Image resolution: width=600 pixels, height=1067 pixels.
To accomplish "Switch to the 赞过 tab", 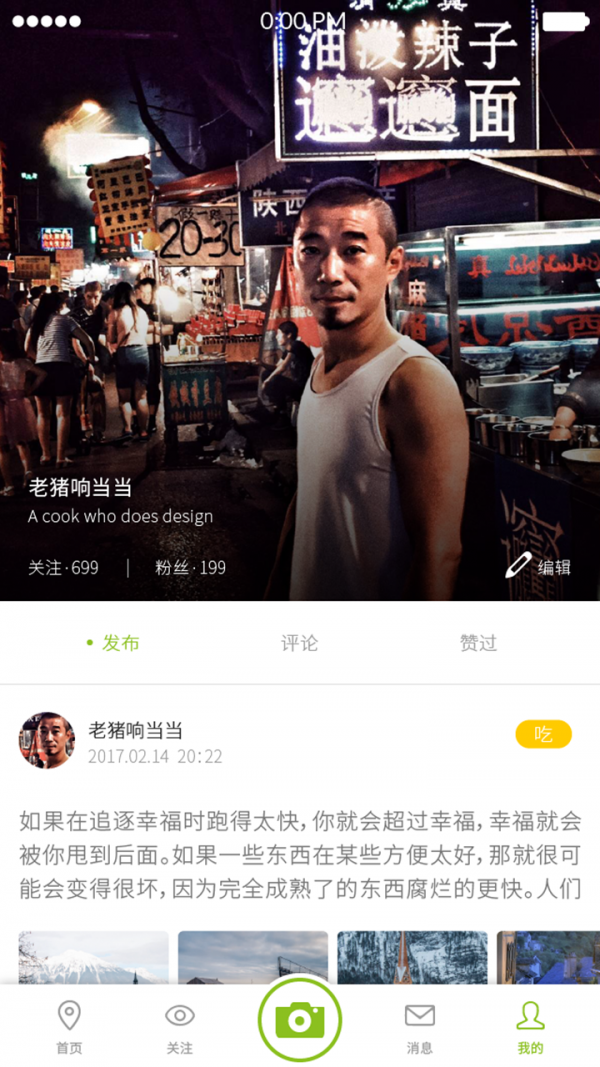I will pyautogui.click(x=478, y=643).
